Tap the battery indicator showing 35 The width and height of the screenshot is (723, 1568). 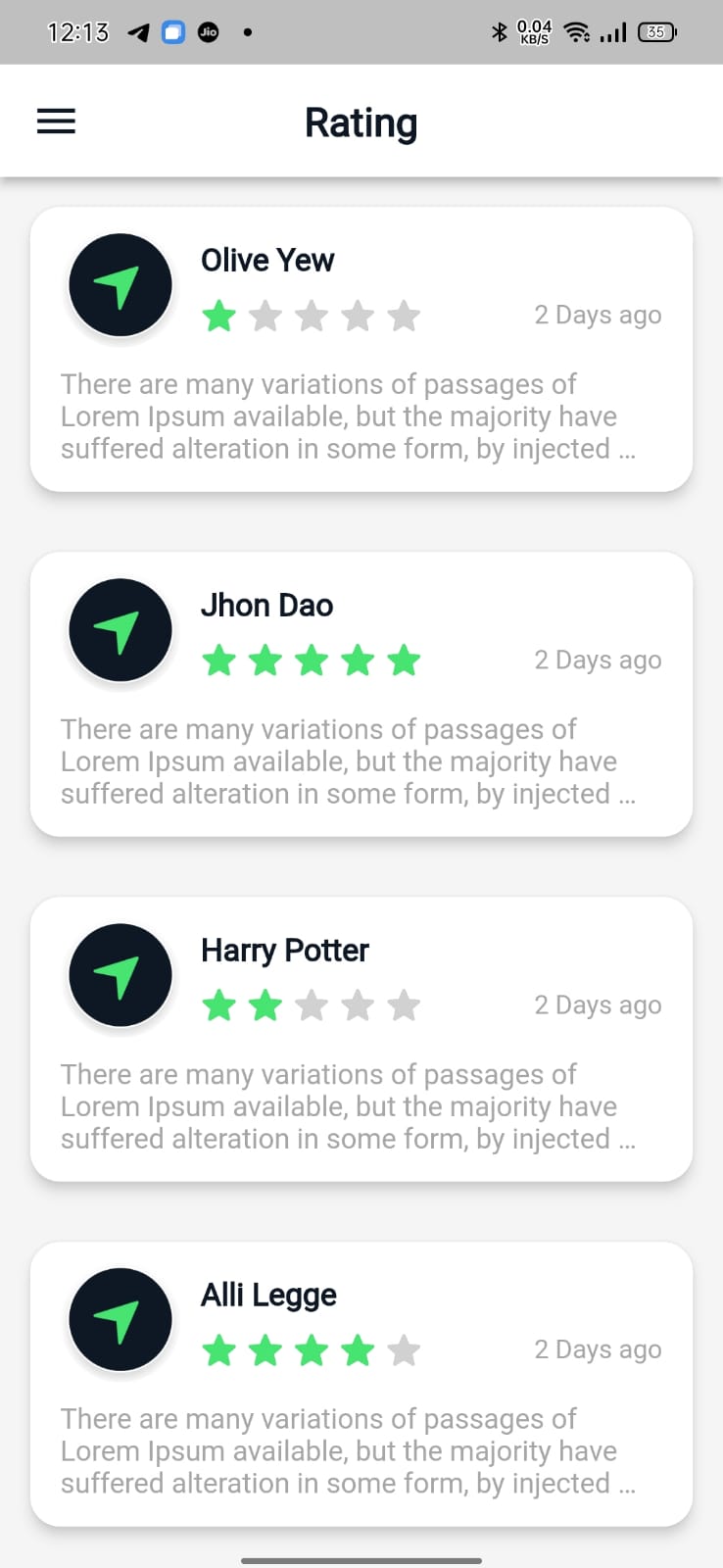click(657, 31)
